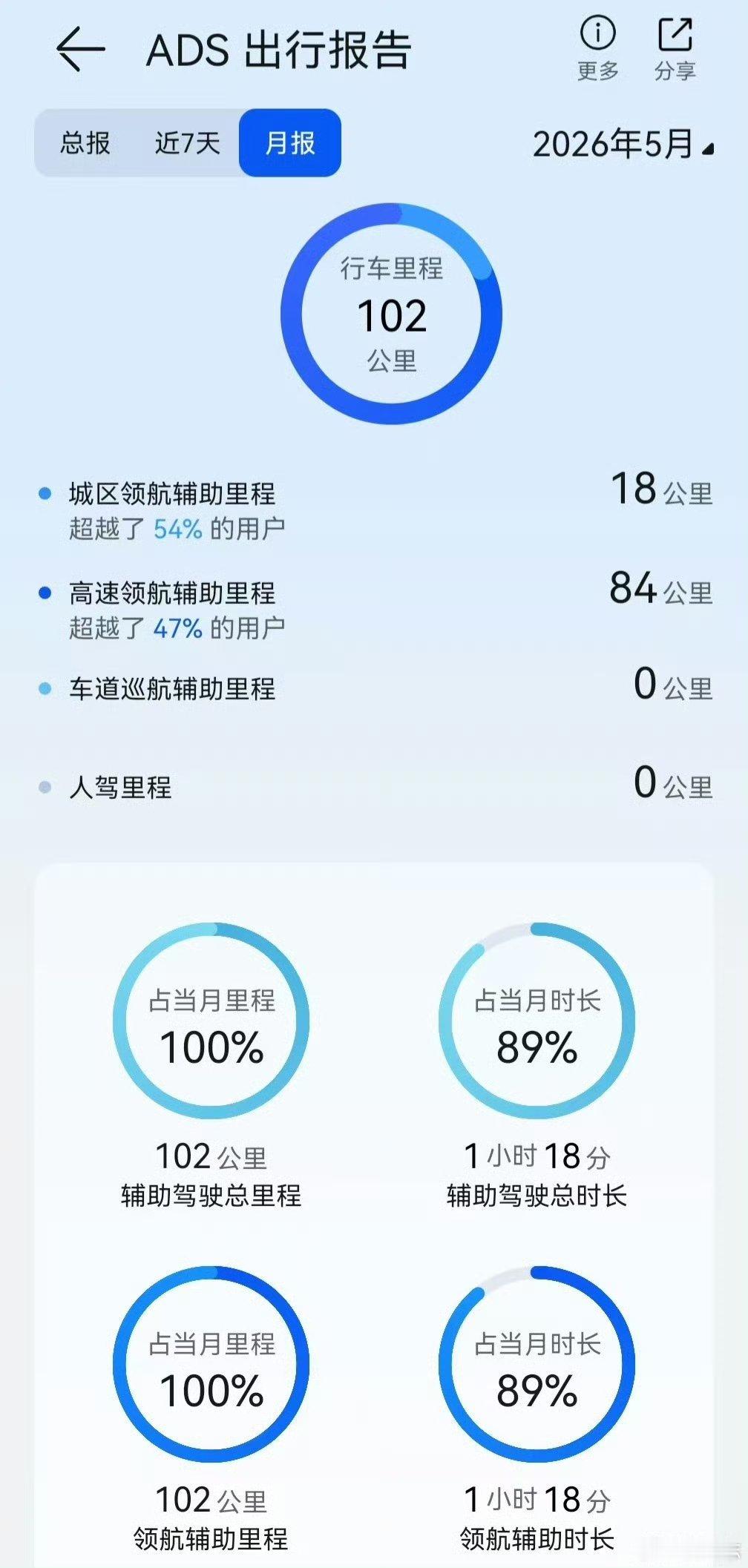Share the report via 分享
Viewport: 748px width, 1568px height.
[x=675, y=49]
